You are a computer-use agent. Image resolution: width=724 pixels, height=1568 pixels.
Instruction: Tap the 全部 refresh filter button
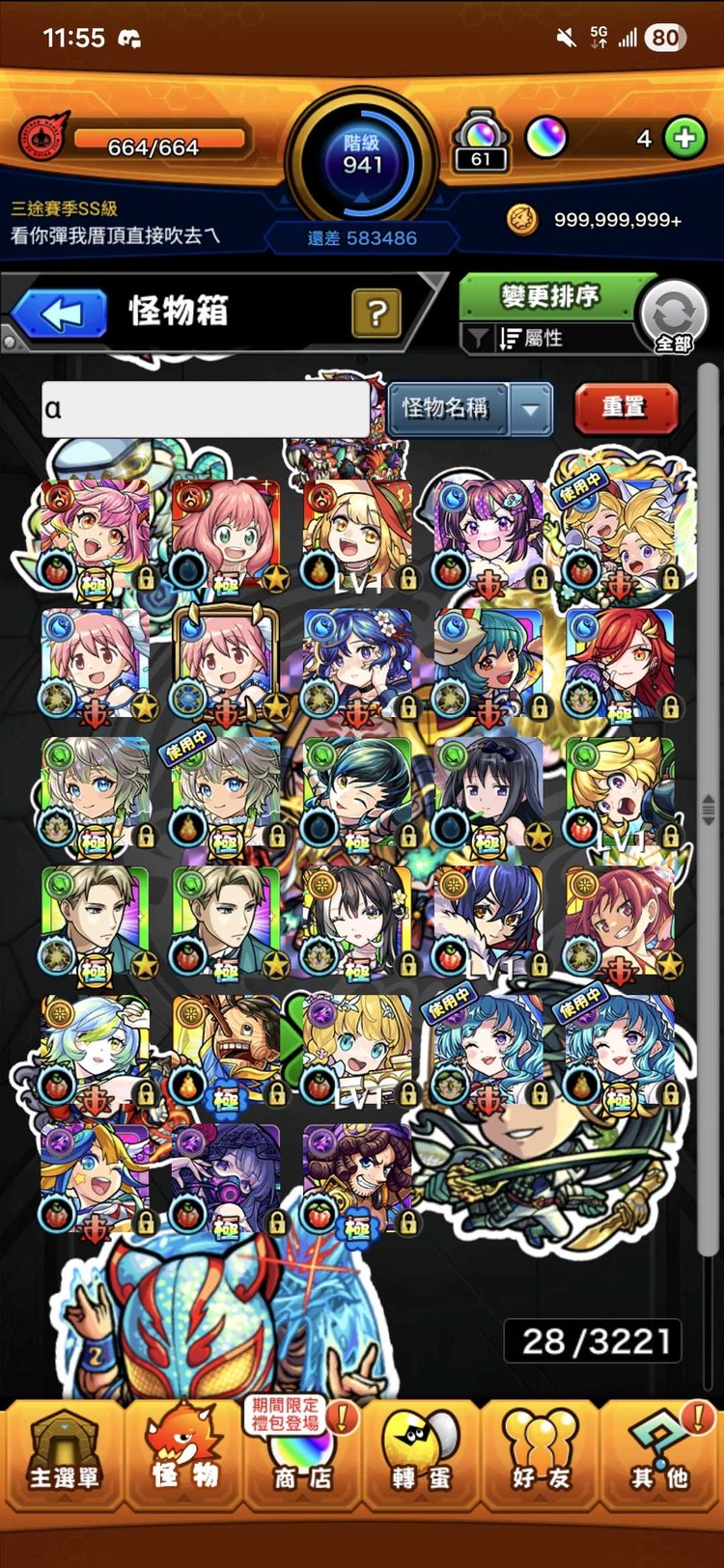[673, 316]
